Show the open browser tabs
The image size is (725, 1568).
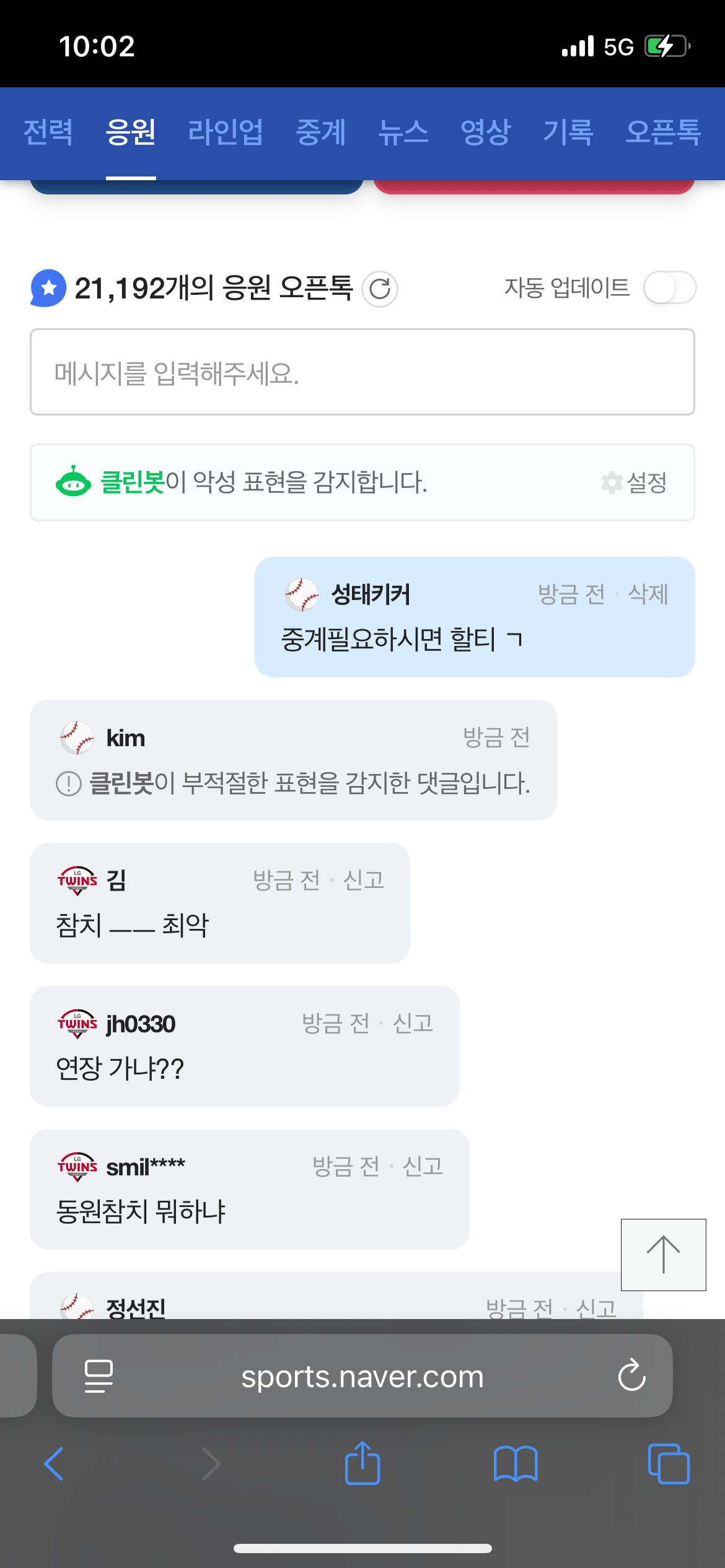tap(668, 1464)
